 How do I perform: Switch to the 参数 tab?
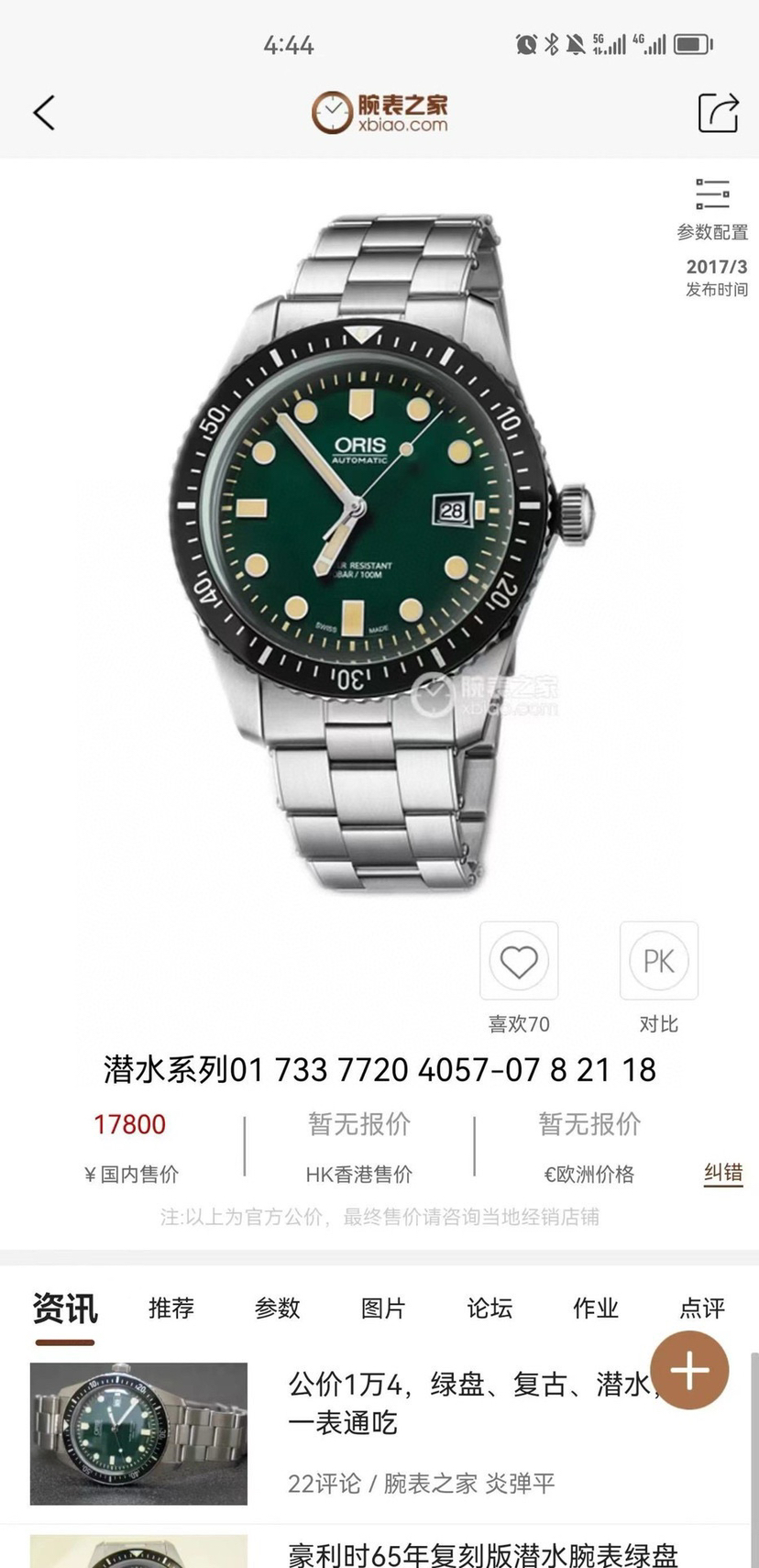[x=277, y=1308]
